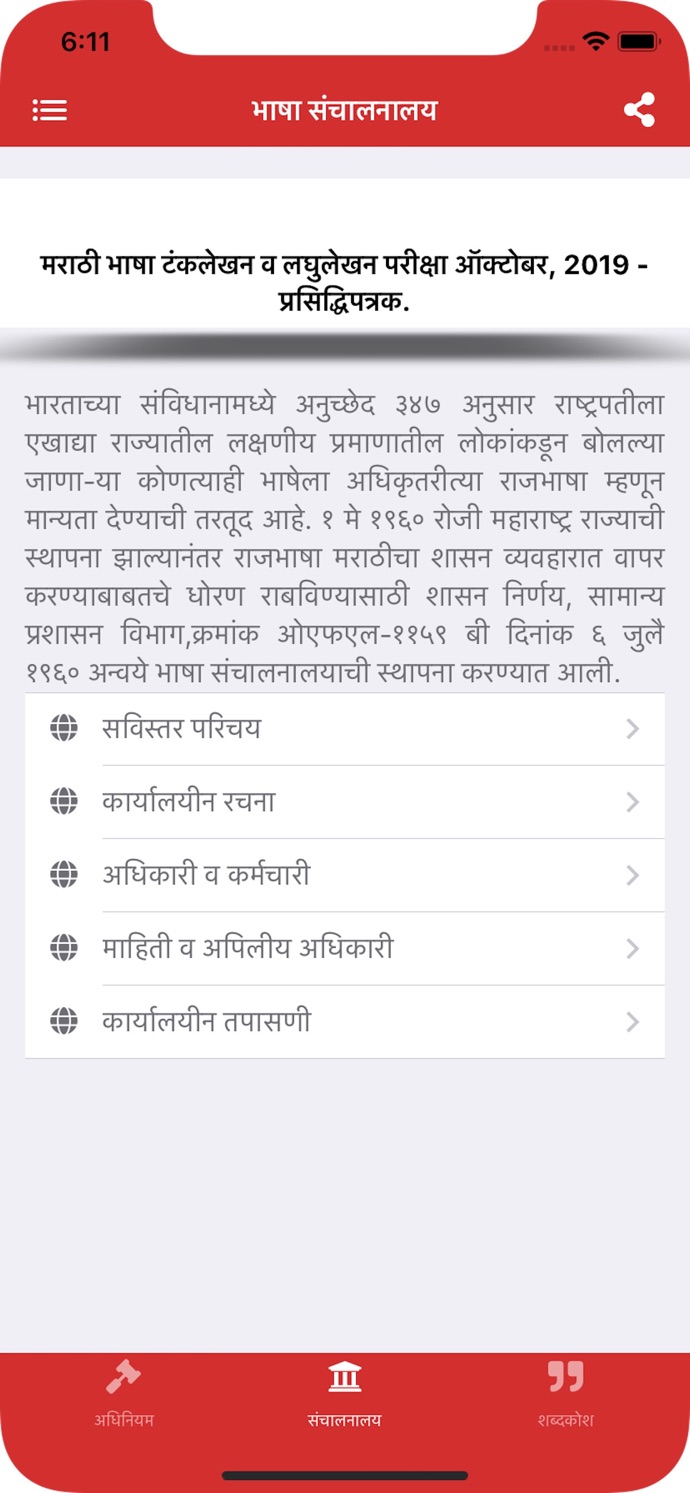
Task: Open the मराठी भाषा टंकलेखन परीक्षा announcement
Action: (x=345, y=283)
